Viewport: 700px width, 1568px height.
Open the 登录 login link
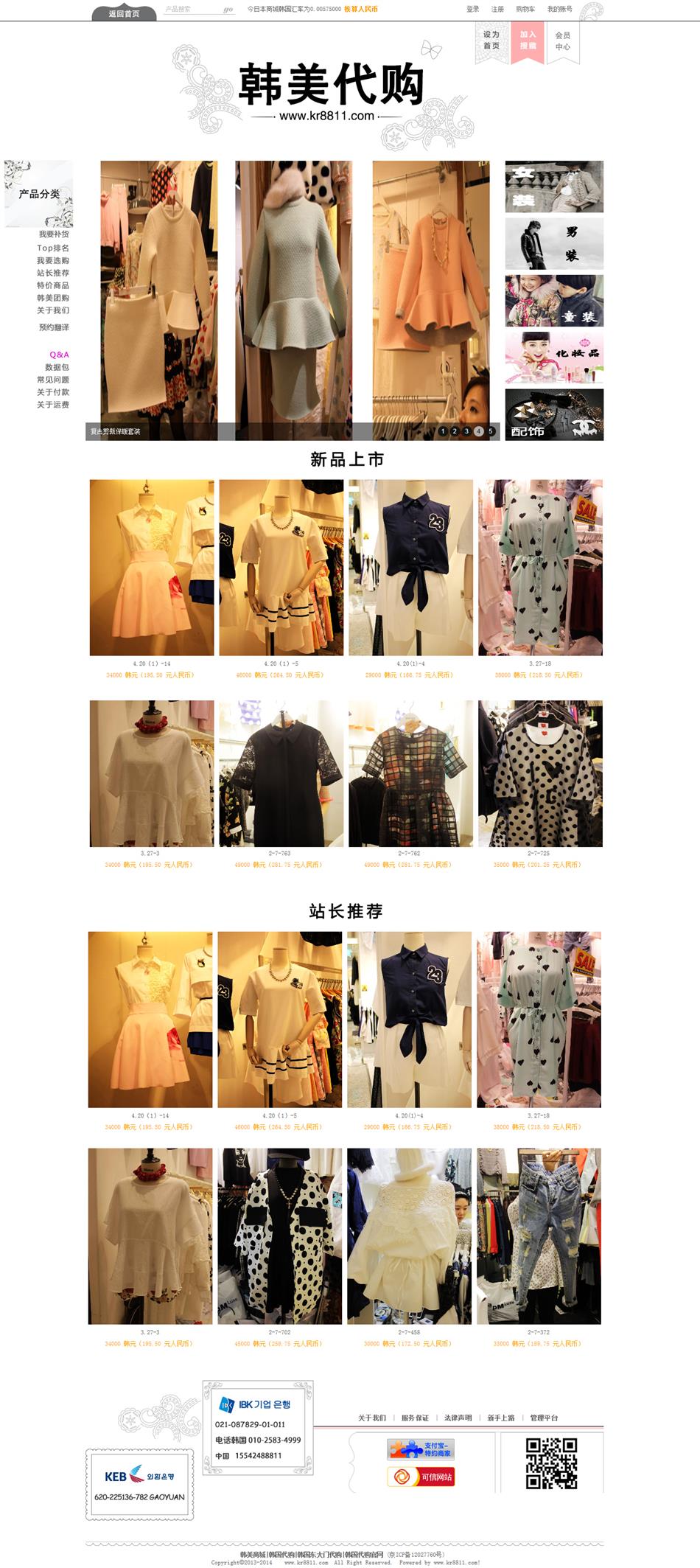pos(472,10)
